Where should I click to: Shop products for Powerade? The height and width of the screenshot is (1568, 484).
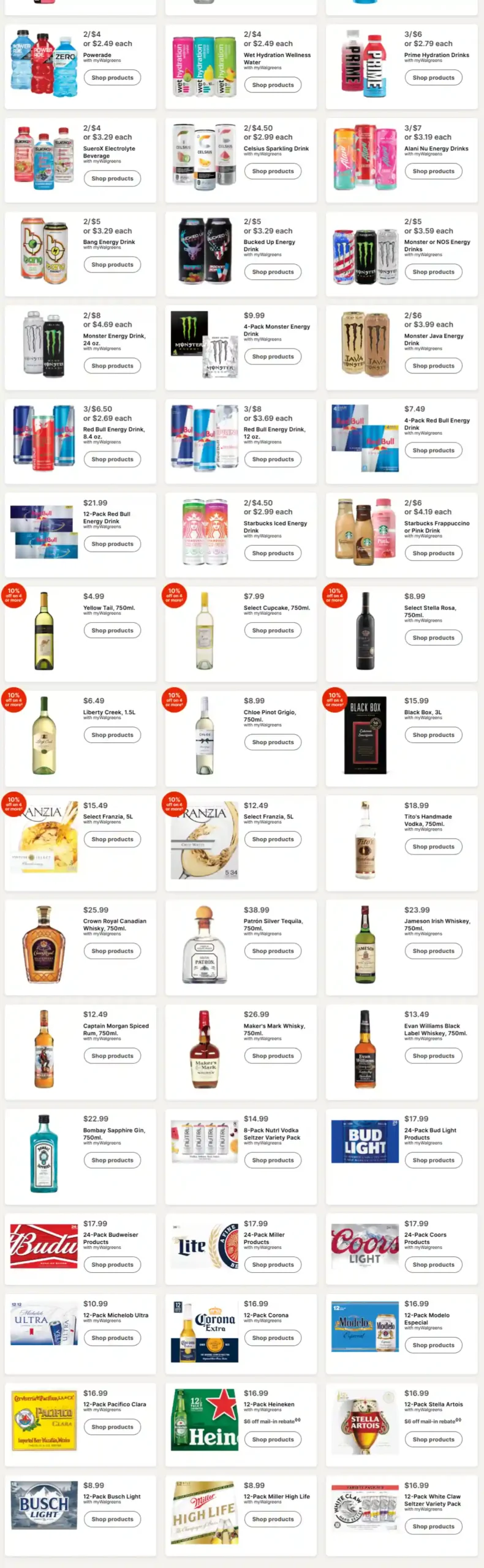(x=112, y=78)
